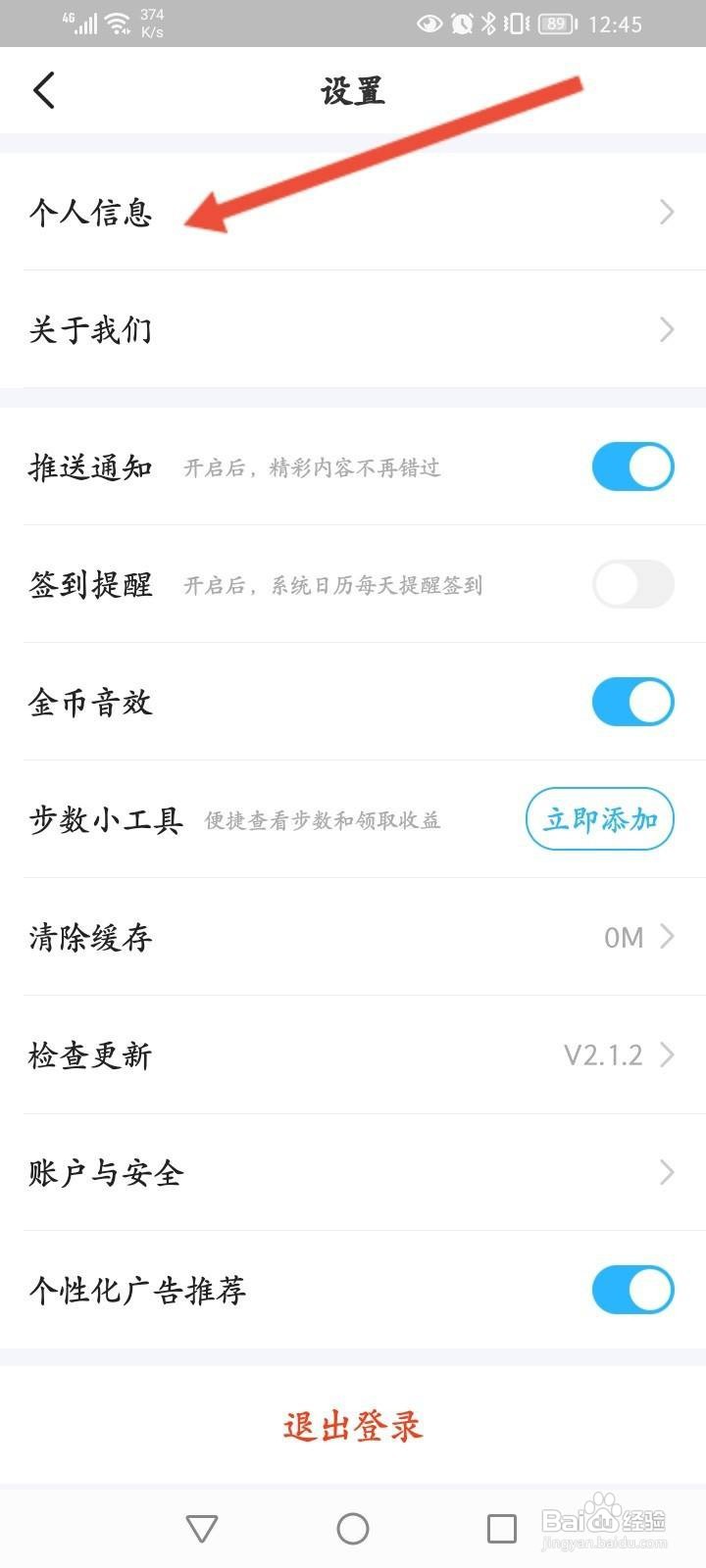The height and width of the screenshot is (1568, 706).
Task: Open recent apps with the square navigation key
Action: coord(502,1527)
